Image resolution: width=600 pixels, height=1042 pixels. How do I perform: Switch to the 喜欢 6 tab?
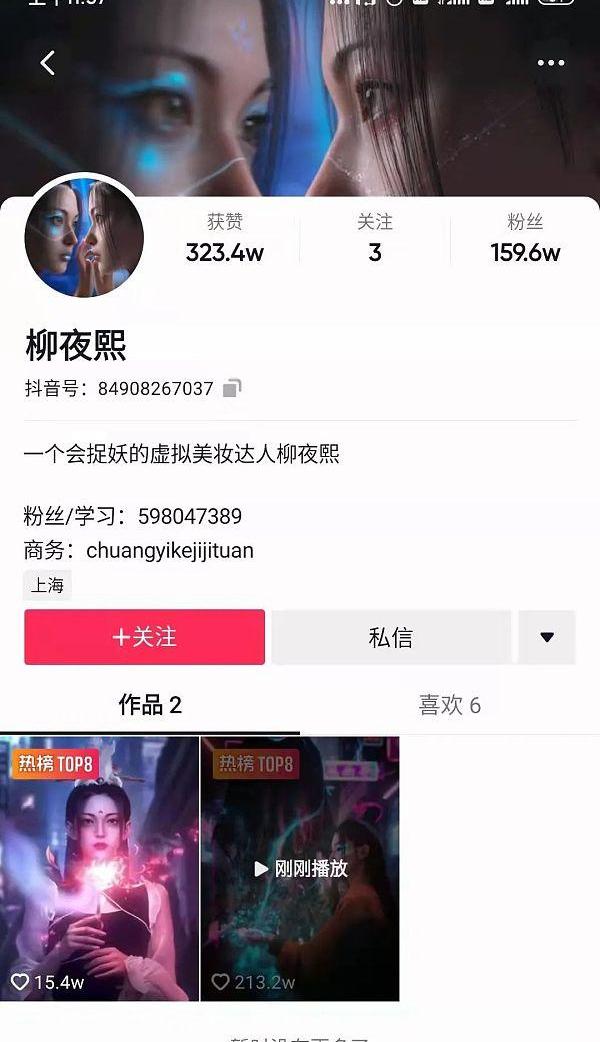[449, 705]
